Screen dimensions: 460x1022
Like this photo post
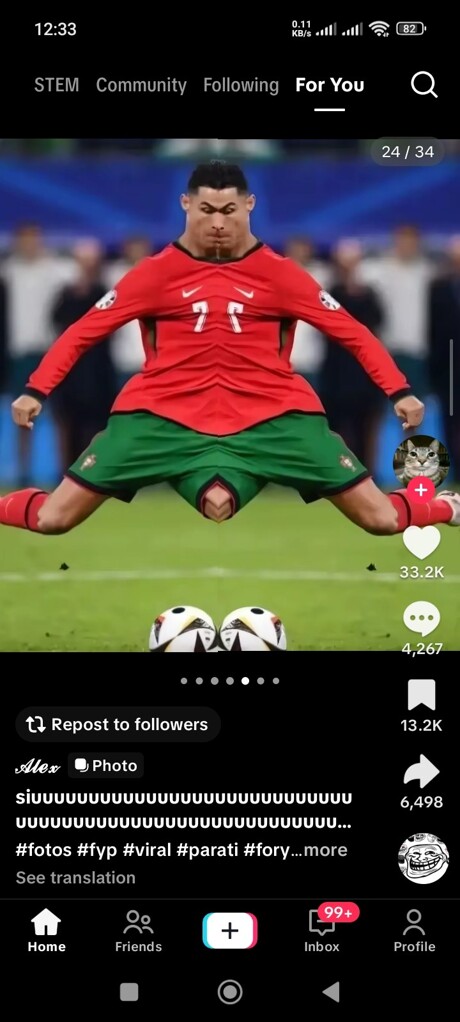422,542
